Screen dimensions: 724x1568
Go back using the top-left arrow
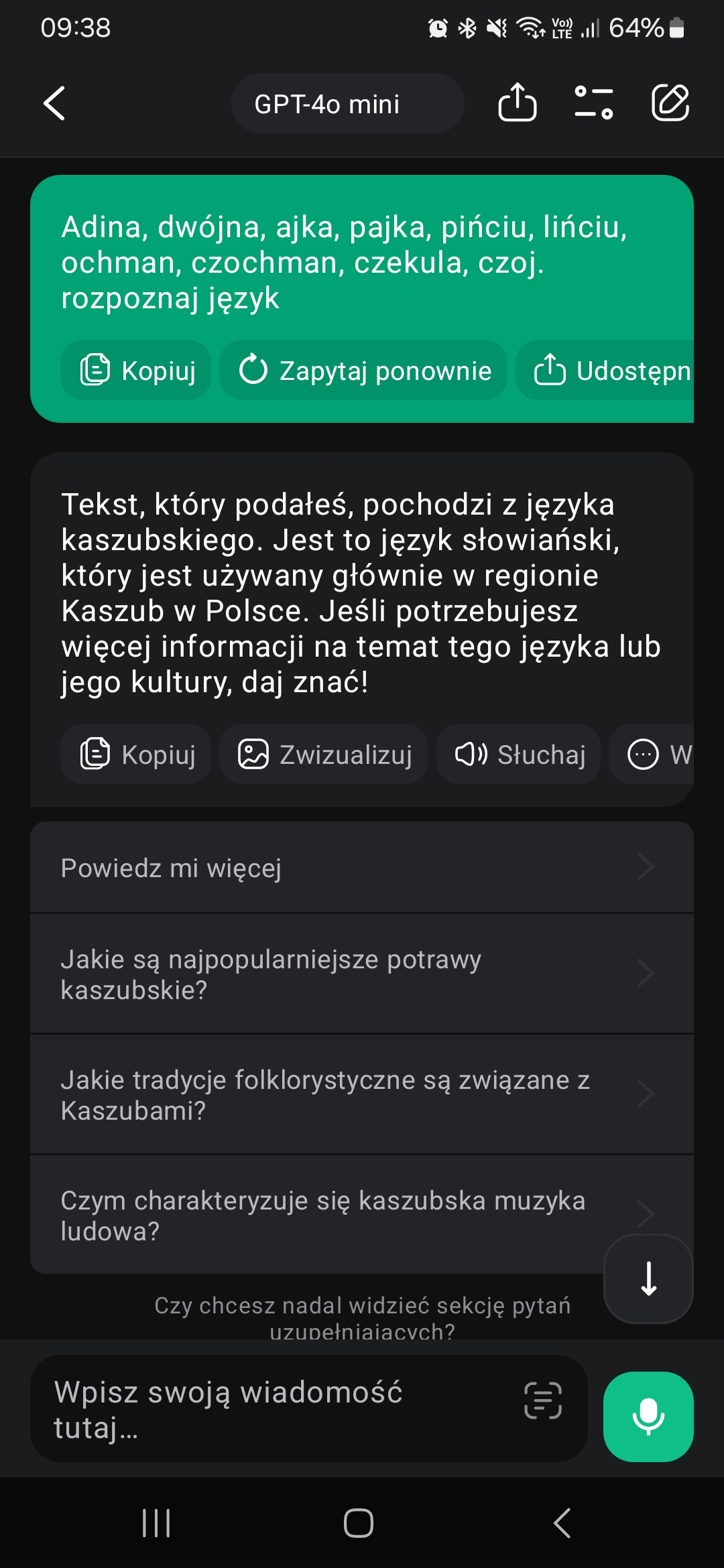coord(54,104)
